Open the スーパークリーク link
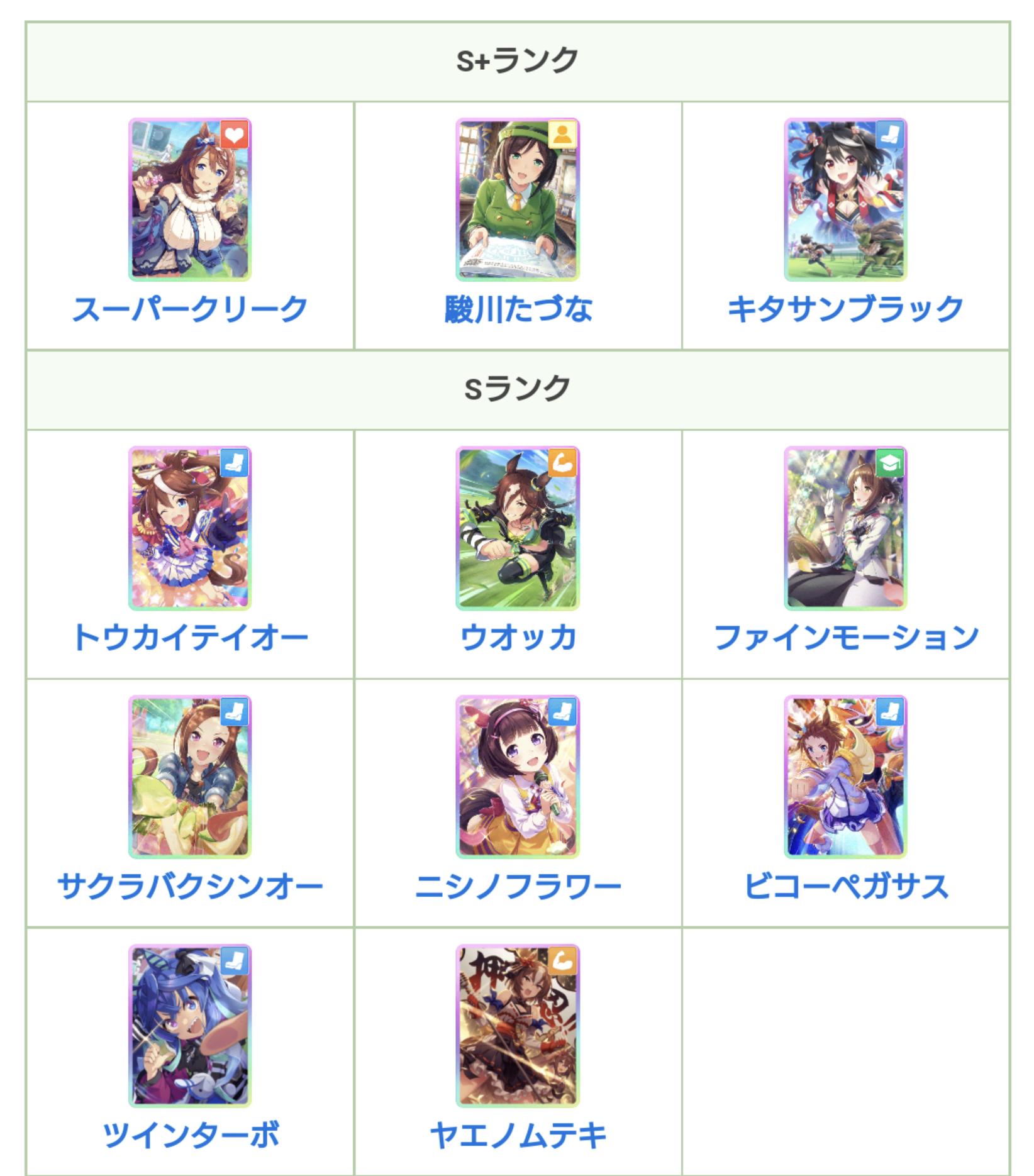Viewport: 1034px width, 1176px height. click(189, 309)
